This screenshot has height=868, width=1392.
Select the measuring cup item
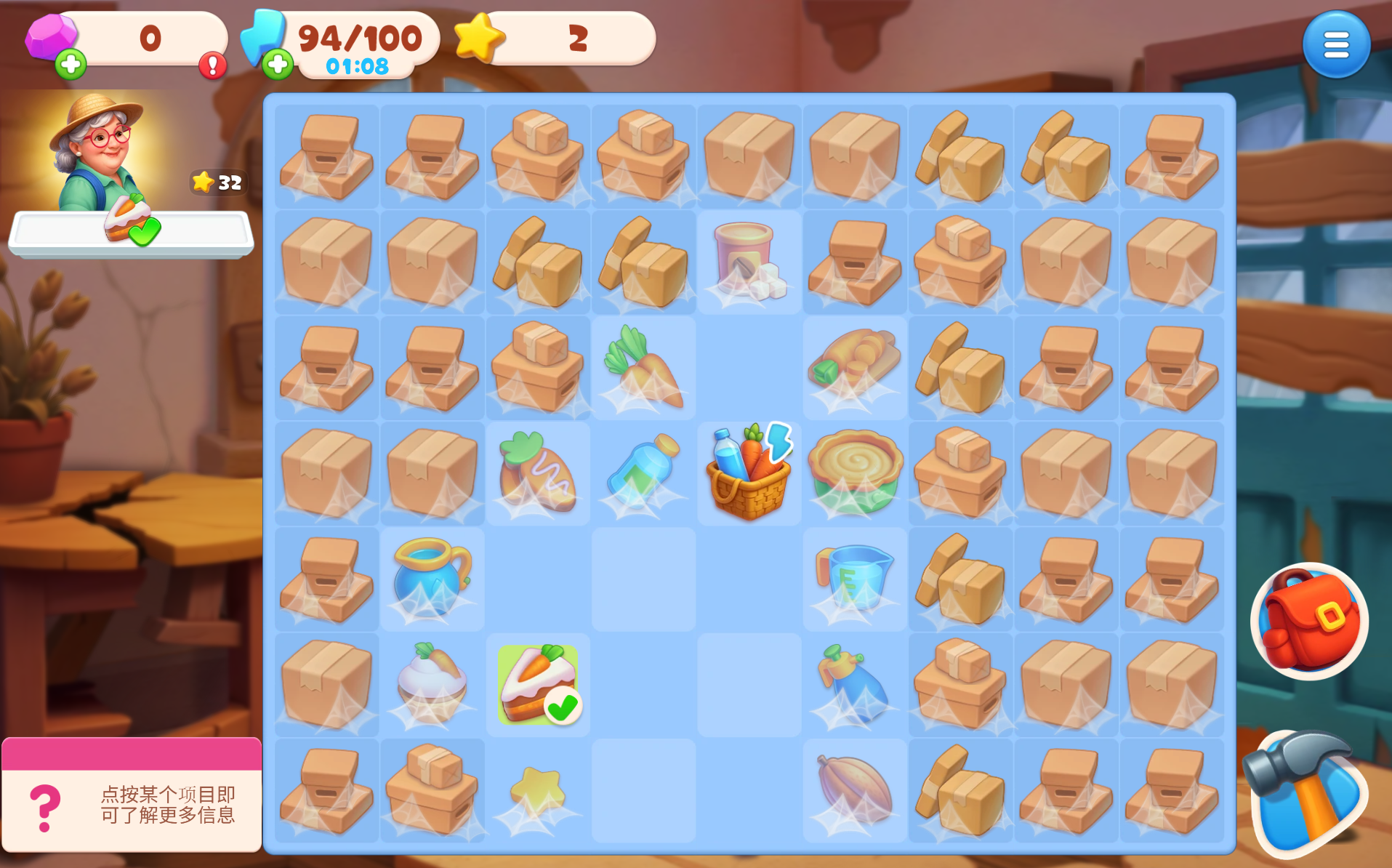tap(855, 579)
